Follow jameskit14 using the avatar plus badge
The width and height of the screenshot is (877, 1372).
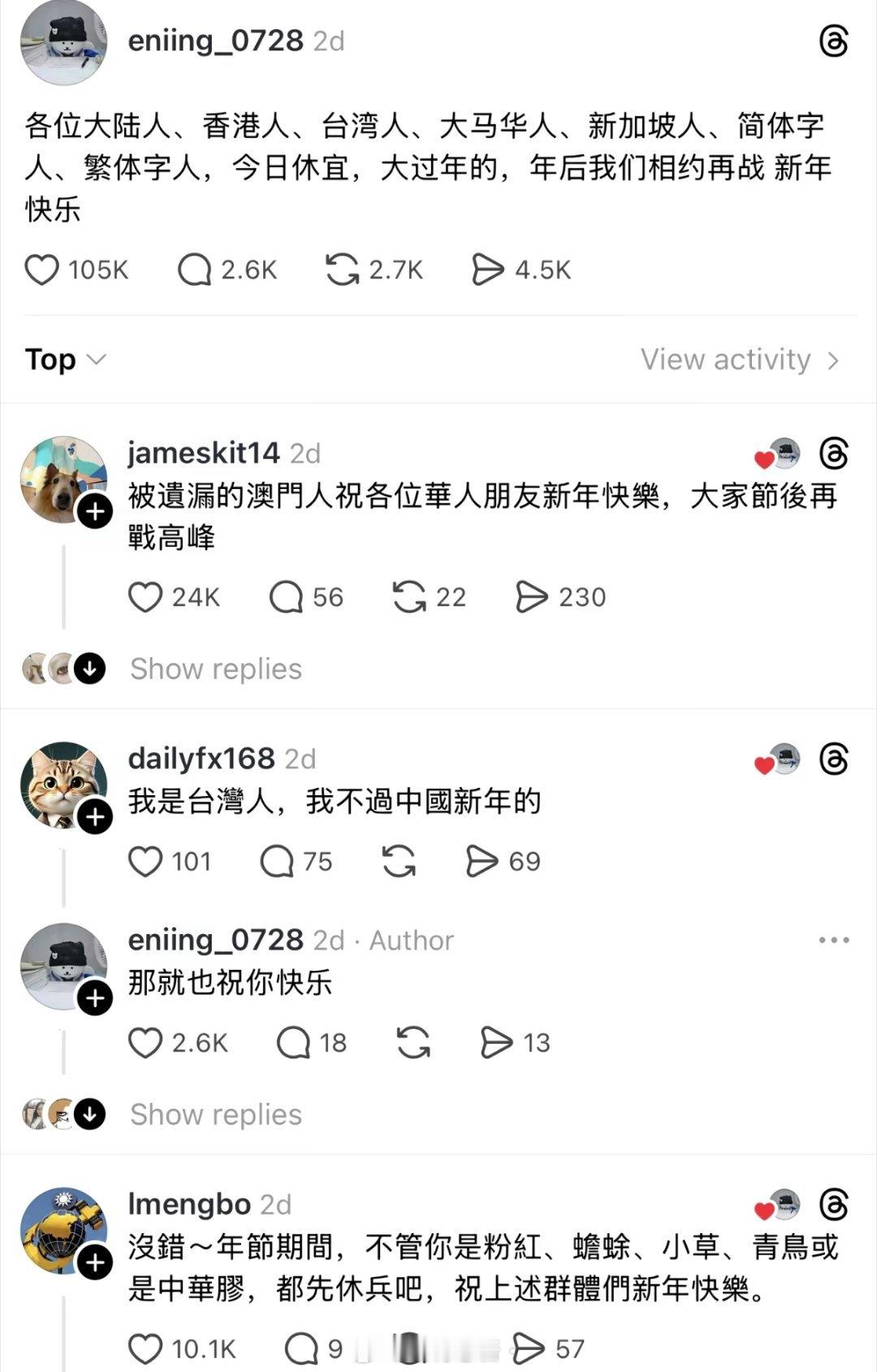tap(95, 510)
